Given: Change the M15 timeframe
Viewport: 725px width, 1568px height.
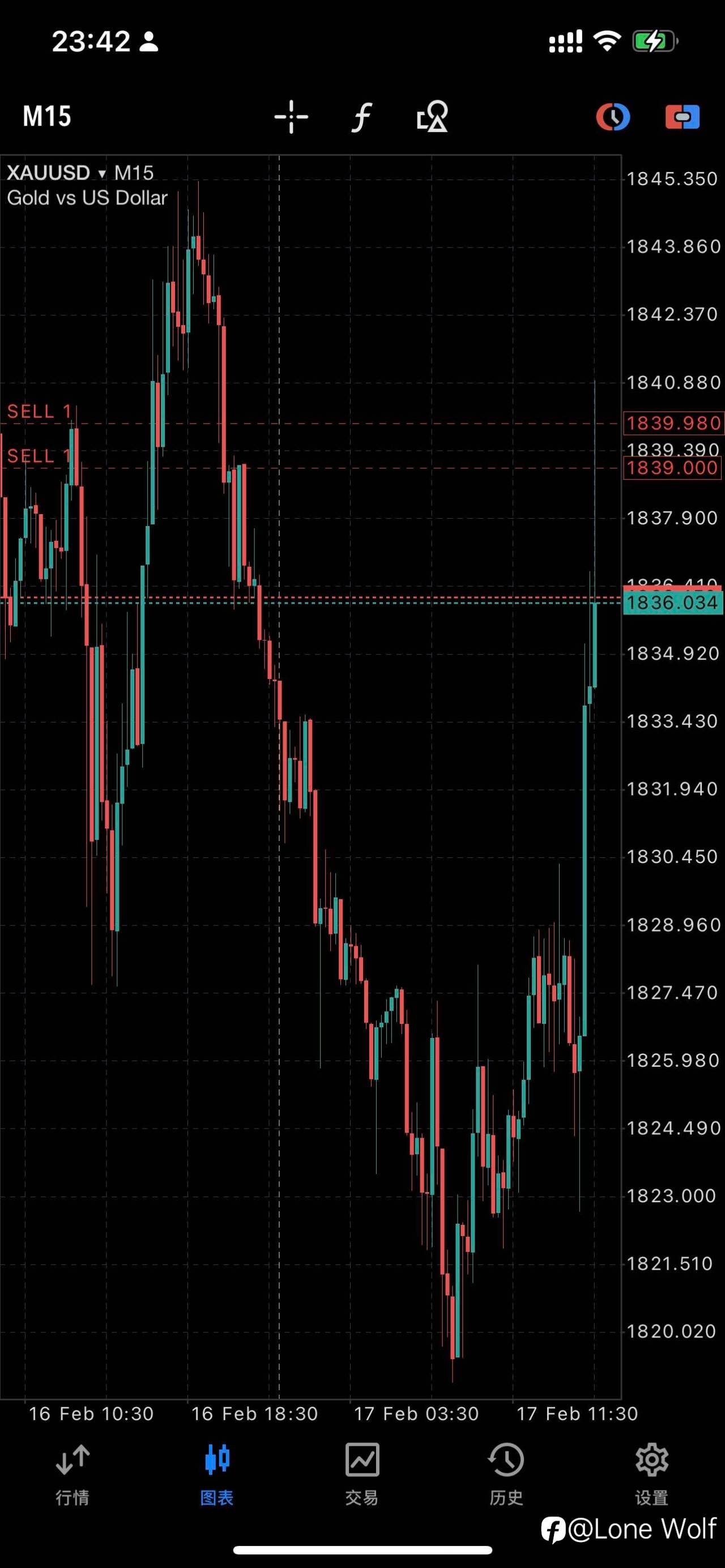Looking at the screenshot, I should 47,116.
